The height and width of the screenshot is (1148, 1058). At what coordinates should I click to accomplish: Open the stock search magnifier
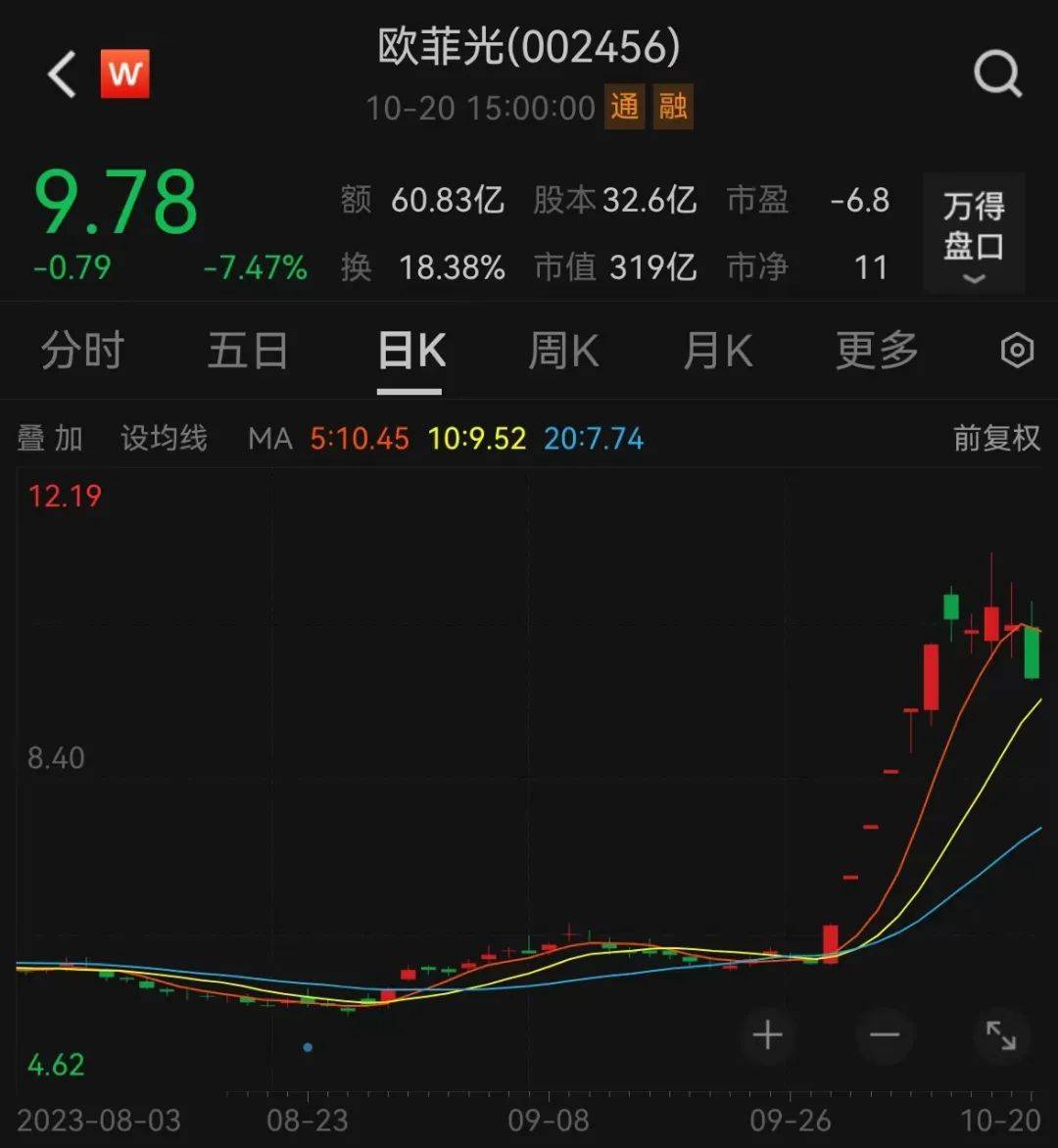[997, 74]
